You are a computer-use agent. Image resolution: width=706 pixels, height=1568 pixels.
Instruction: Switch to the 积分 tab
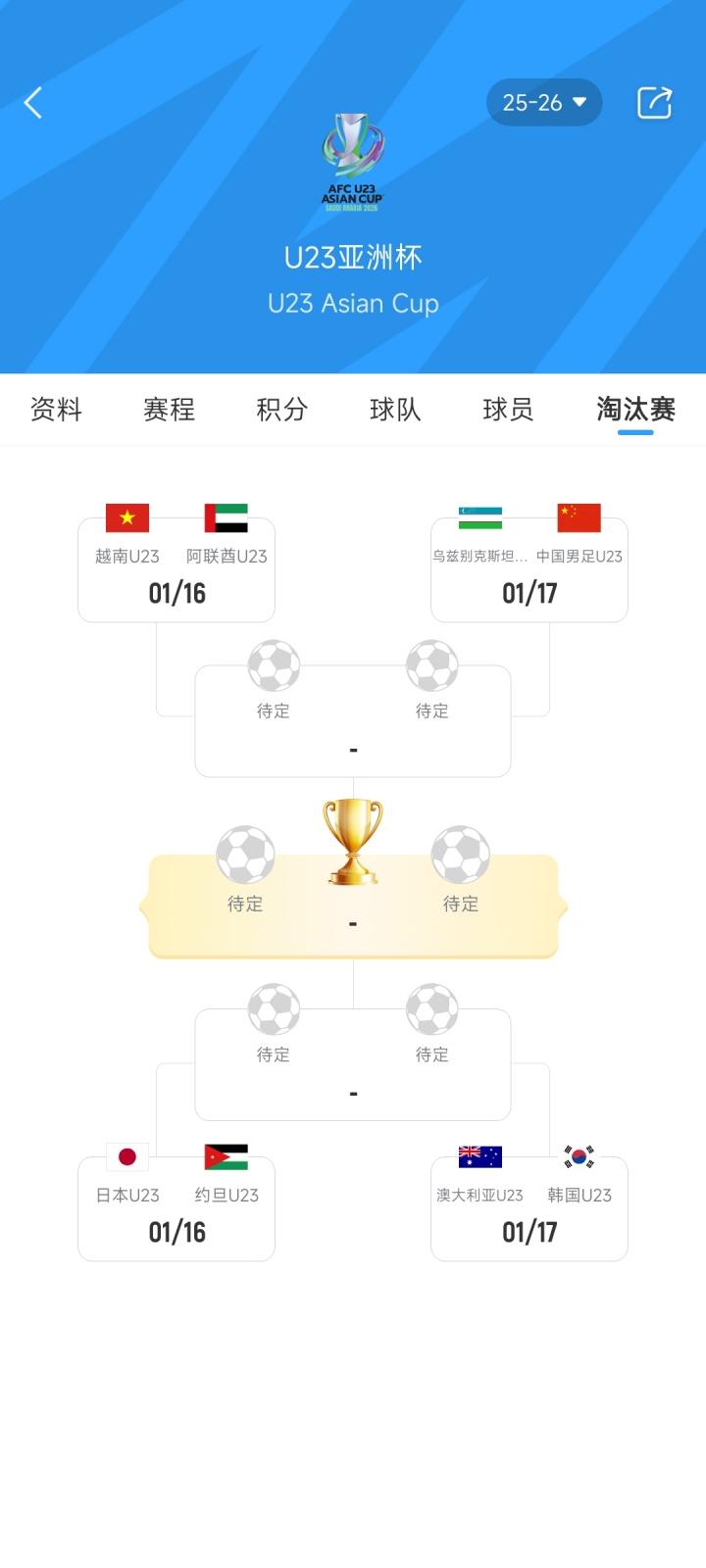point(281,410)
